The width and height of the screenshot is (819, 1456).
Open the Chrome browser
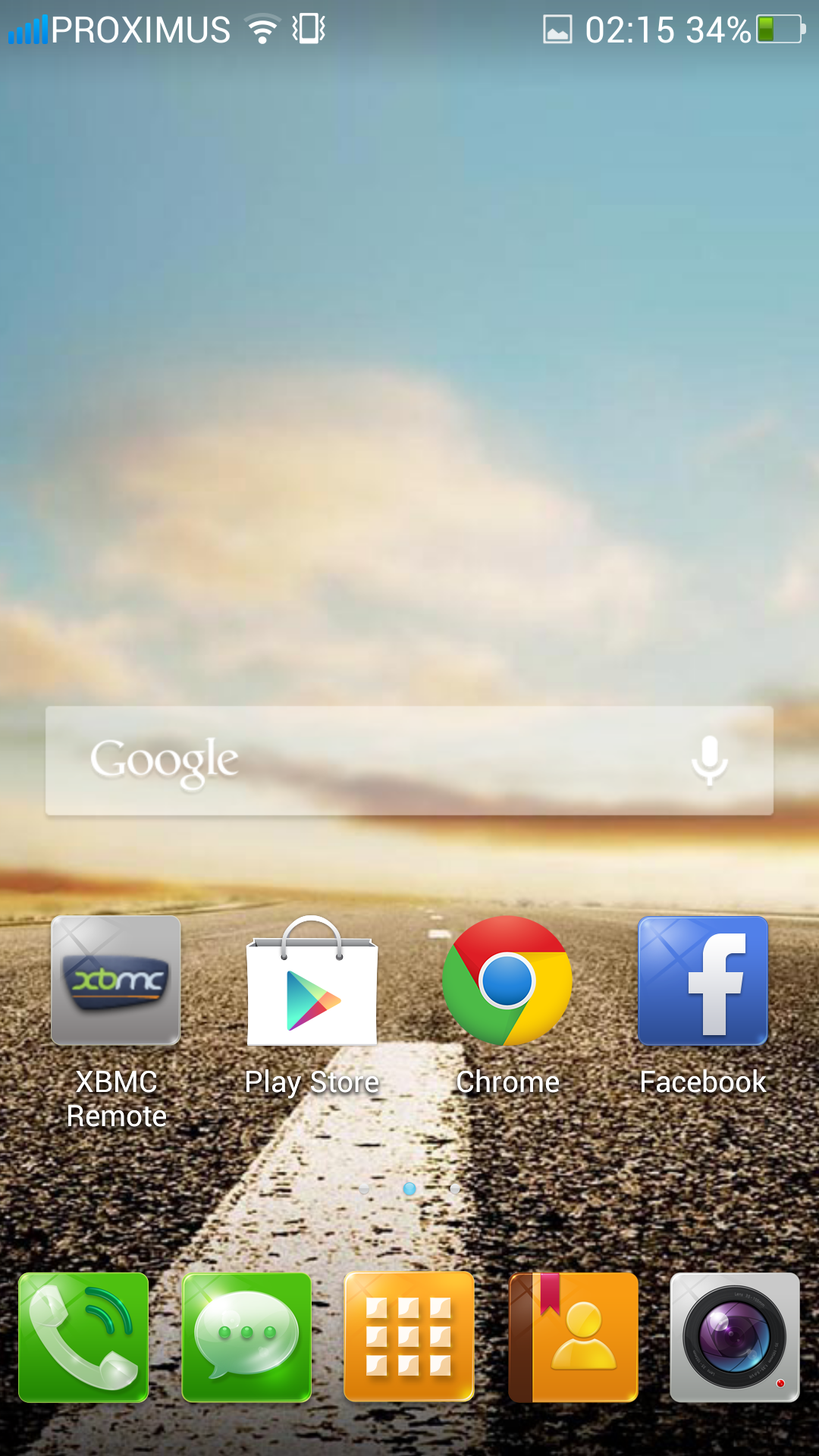coord(507,981)
